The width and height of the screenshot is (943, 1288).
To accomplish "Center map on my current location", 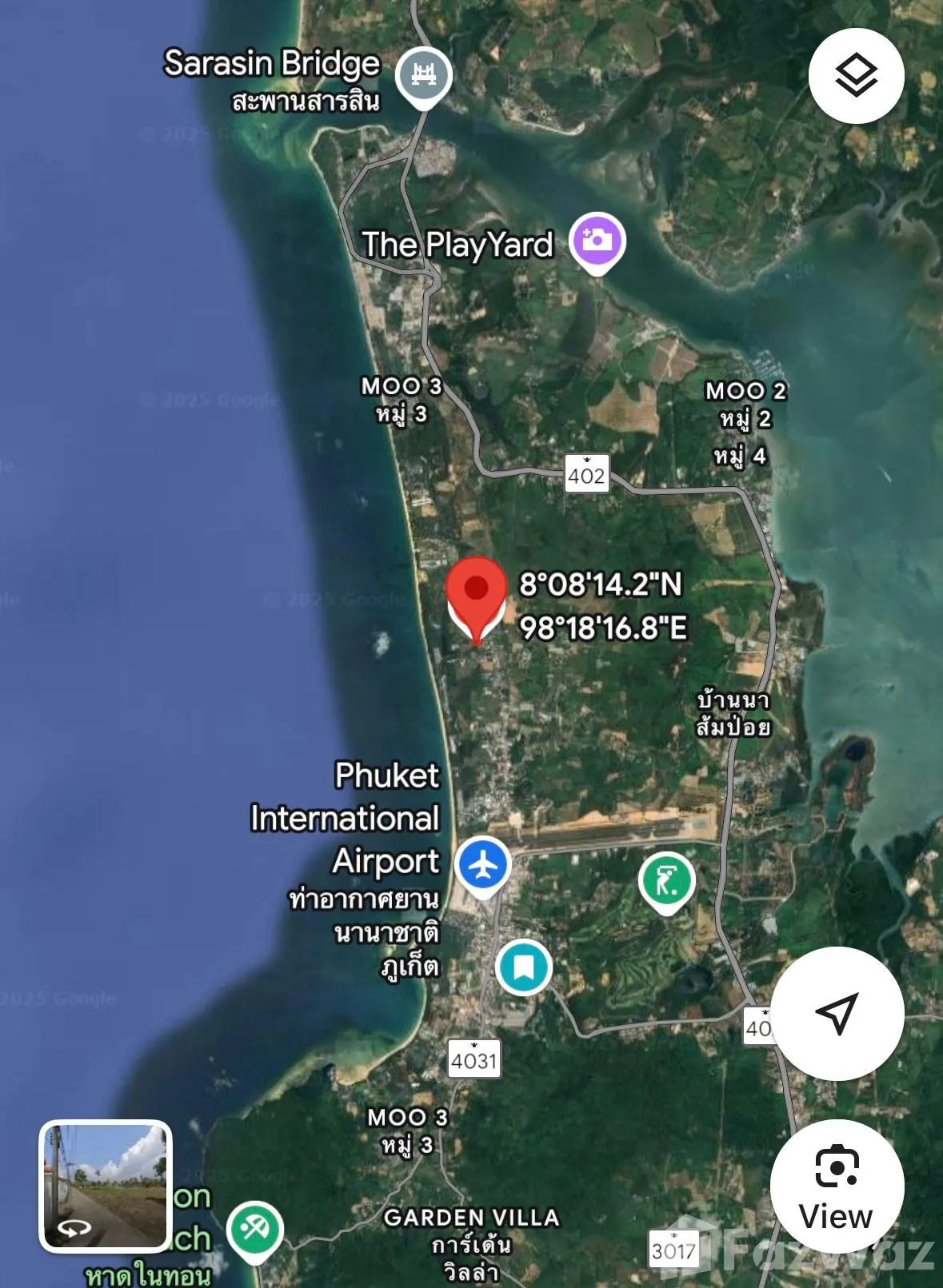I will (837, 1013).
